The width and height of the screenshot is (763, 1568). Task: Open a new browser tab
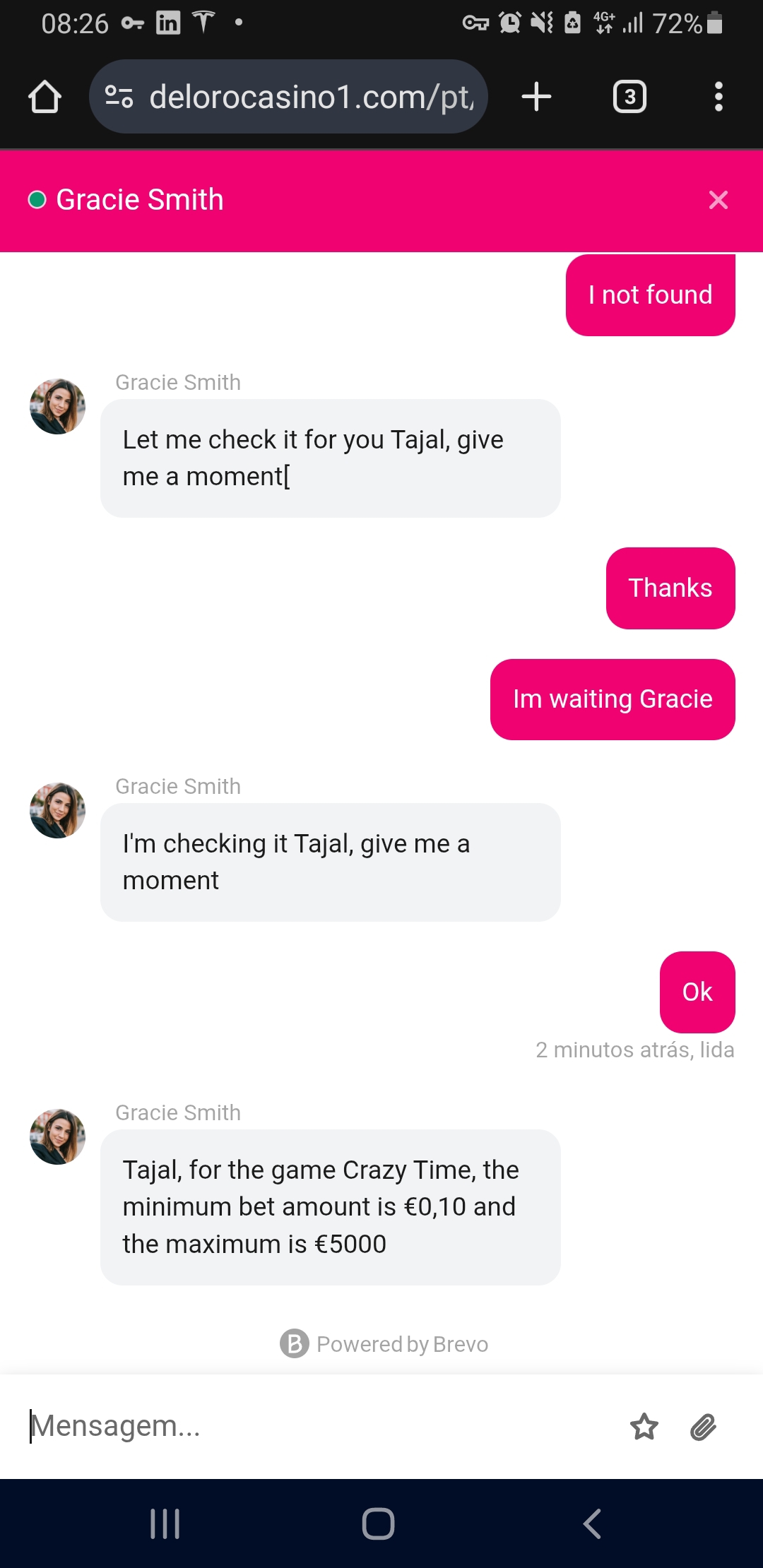click(536, 97)
